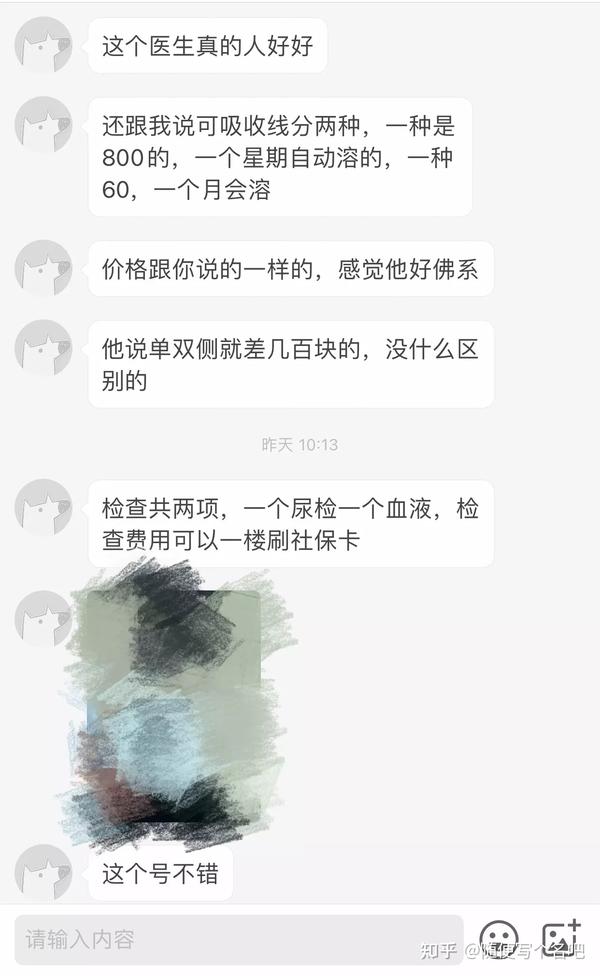Attach a photo to the chat

[x=562, y=938]
